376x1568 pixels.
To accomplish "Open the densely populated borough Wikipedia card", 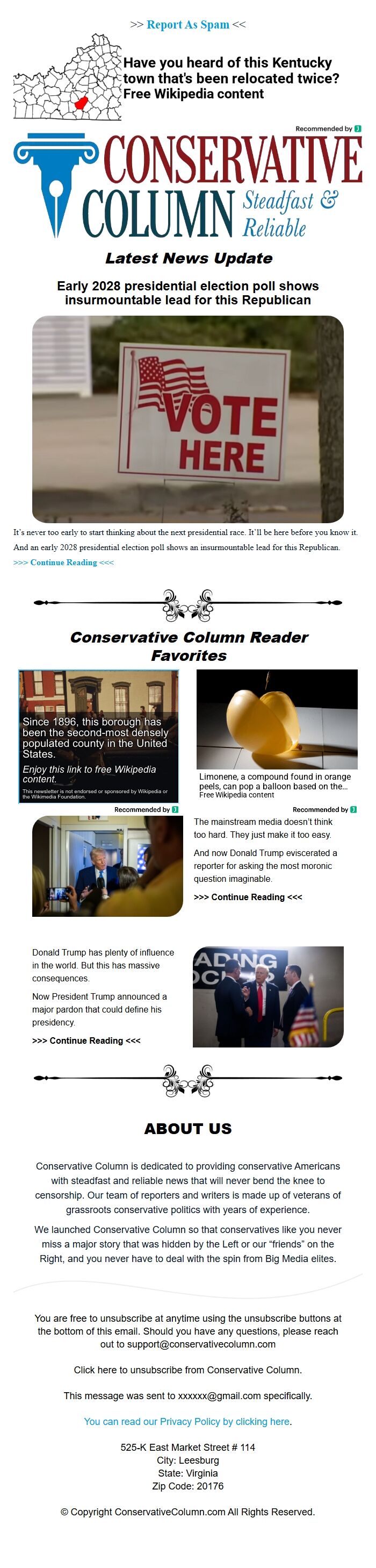I will [x=98, y=737].
